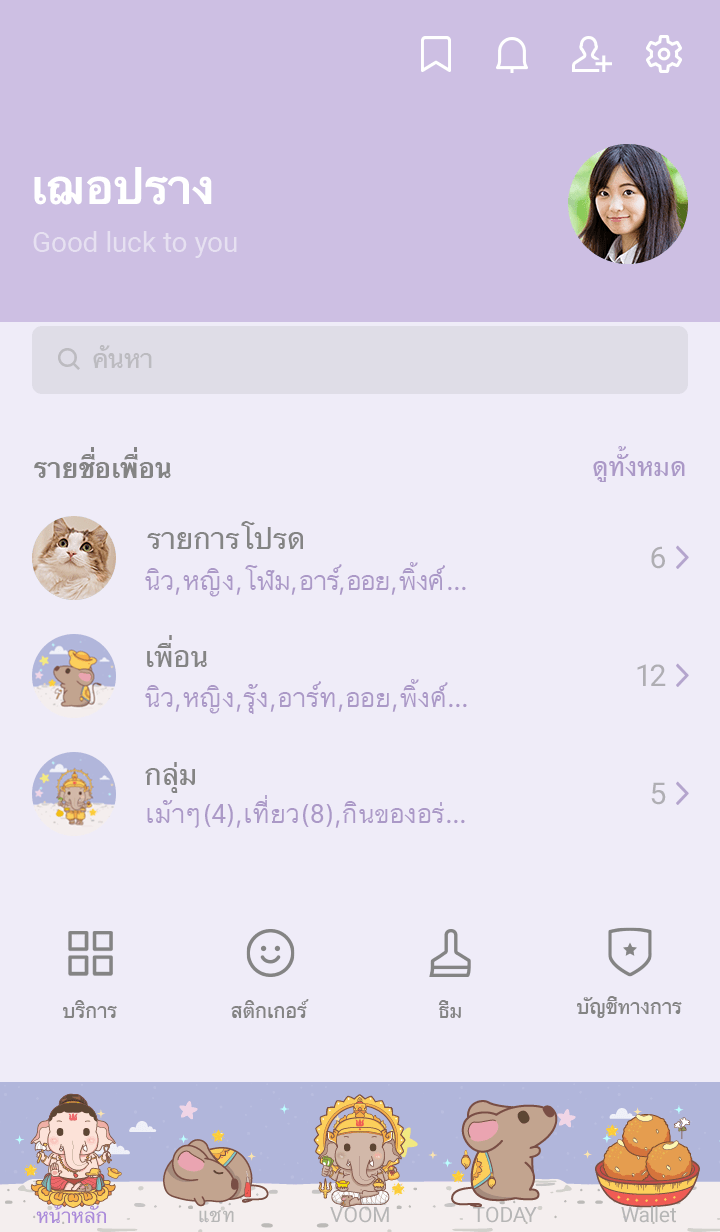The image size is (720, 1232).
Task: Select the หน้าหลัก home tab
Action: [72, 1160]
